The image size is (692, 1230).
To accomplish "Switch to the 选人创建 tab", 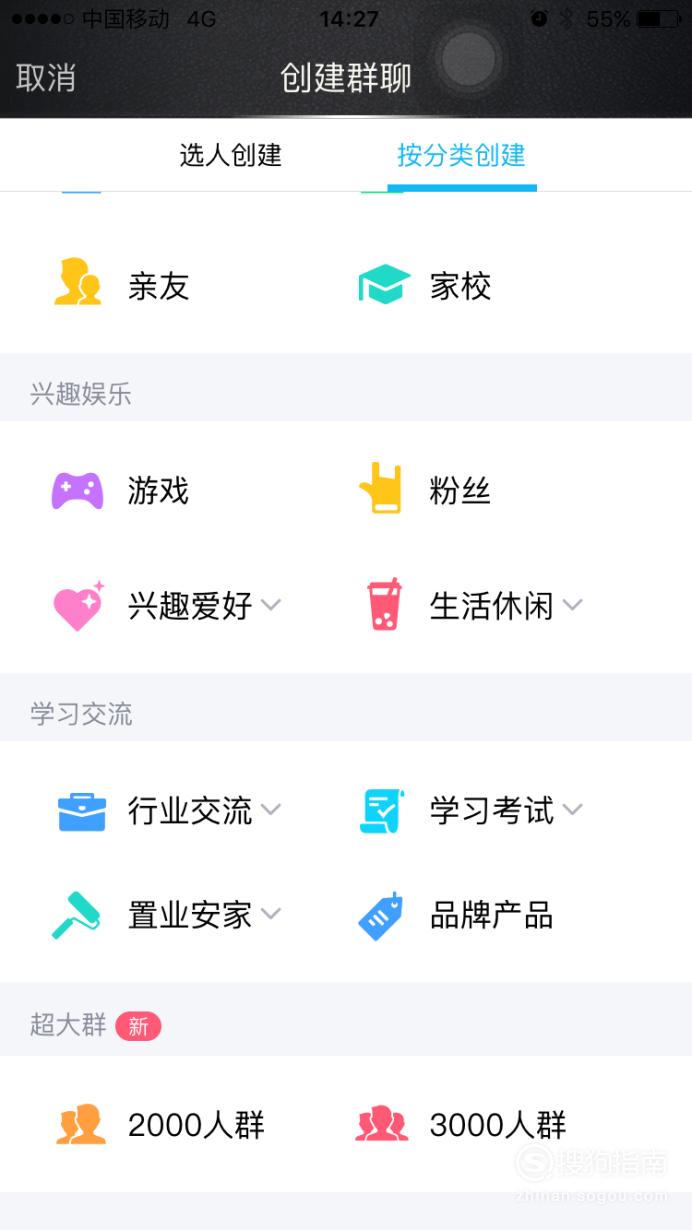I will 230,155.
